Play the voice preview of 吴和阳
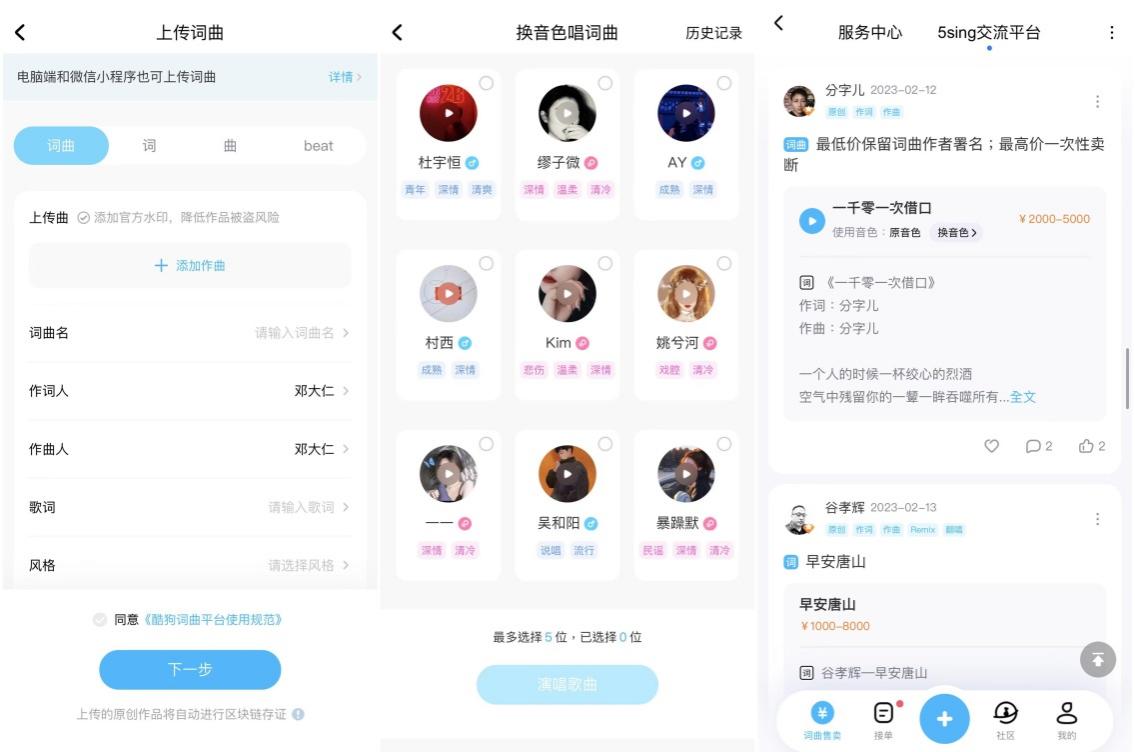Image resolution: width=1135 pixels, height=752 pixels. pos(567,474)
